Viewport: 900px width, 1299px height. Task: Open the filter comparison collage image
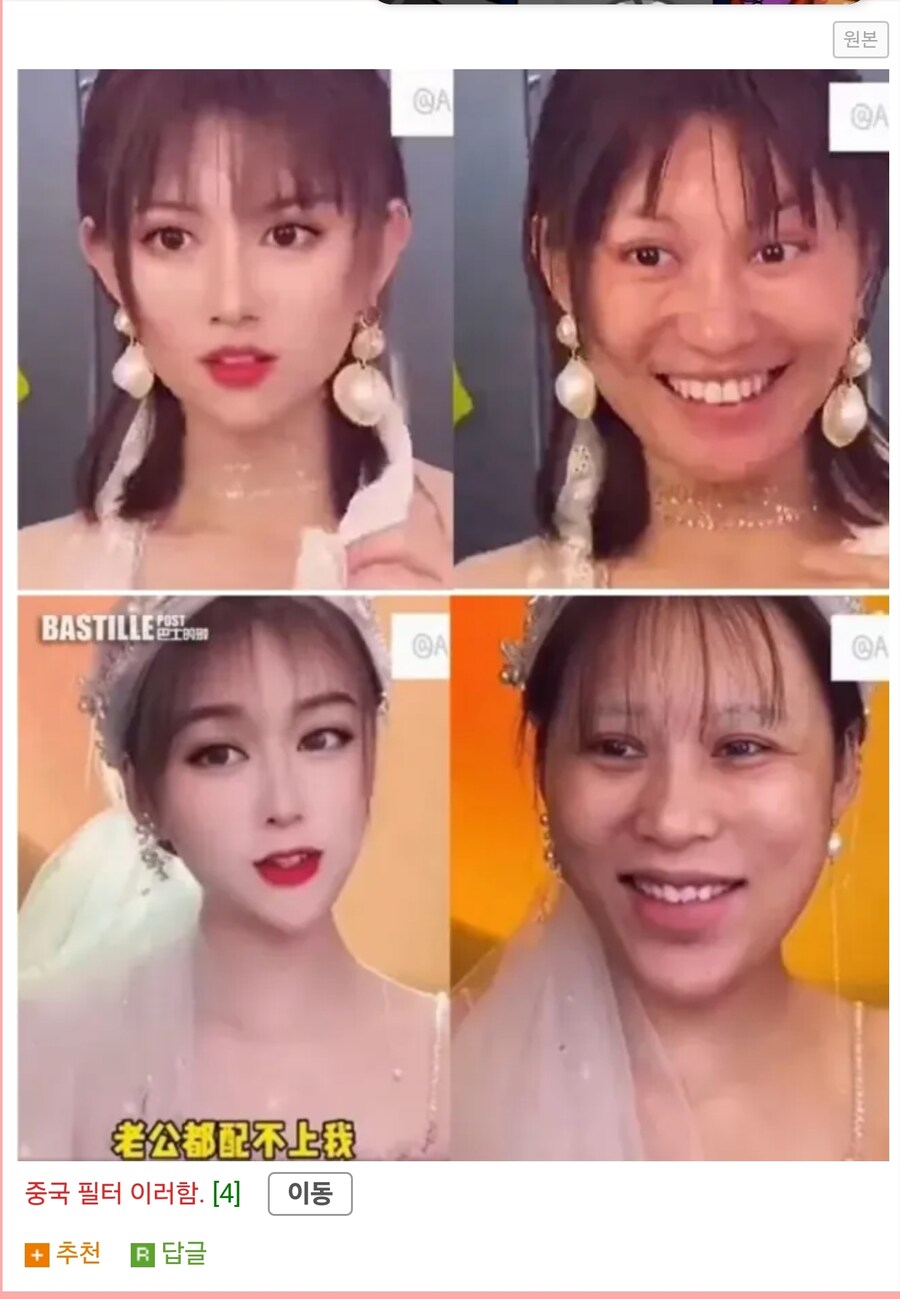point(452,614)
